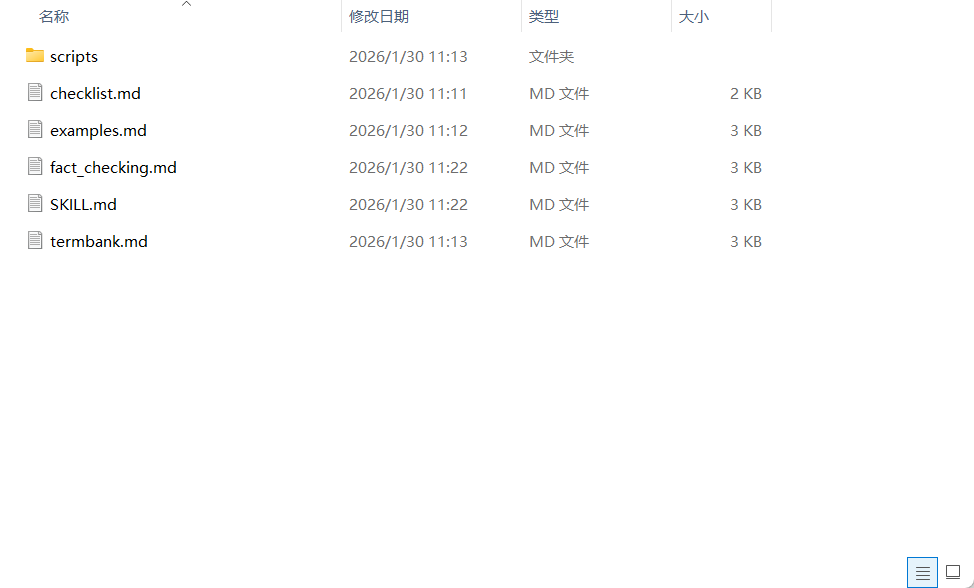The width and height of the screenshot is (974, 588).
Task: Open the scripts folder
Action: pyautogui.click(x=74, y=57)
